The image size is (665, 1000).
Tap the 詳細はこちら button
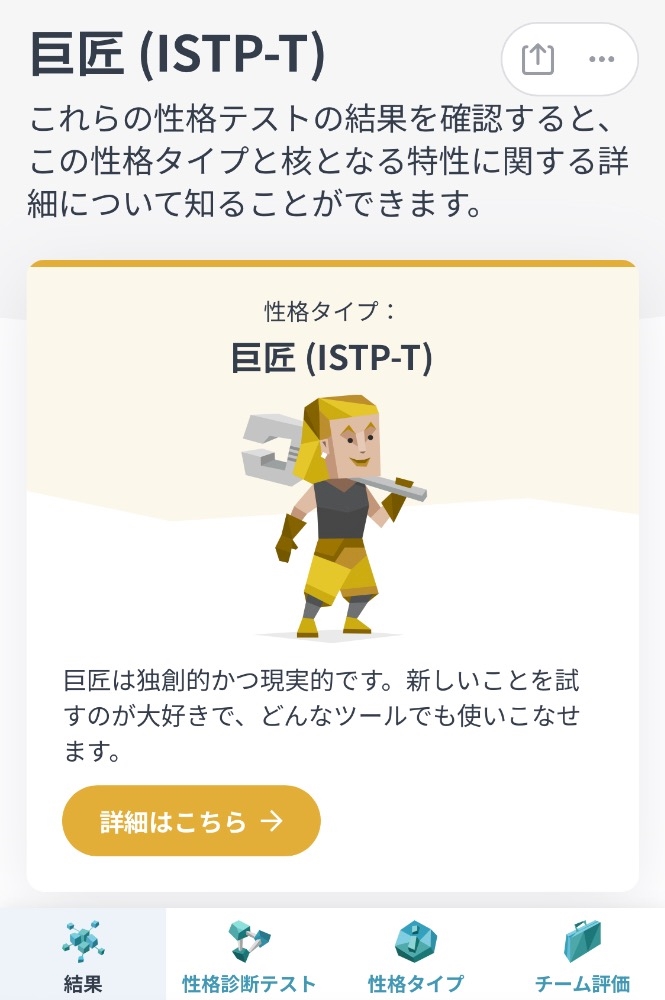pyautogui.click(x=191, y=821)
